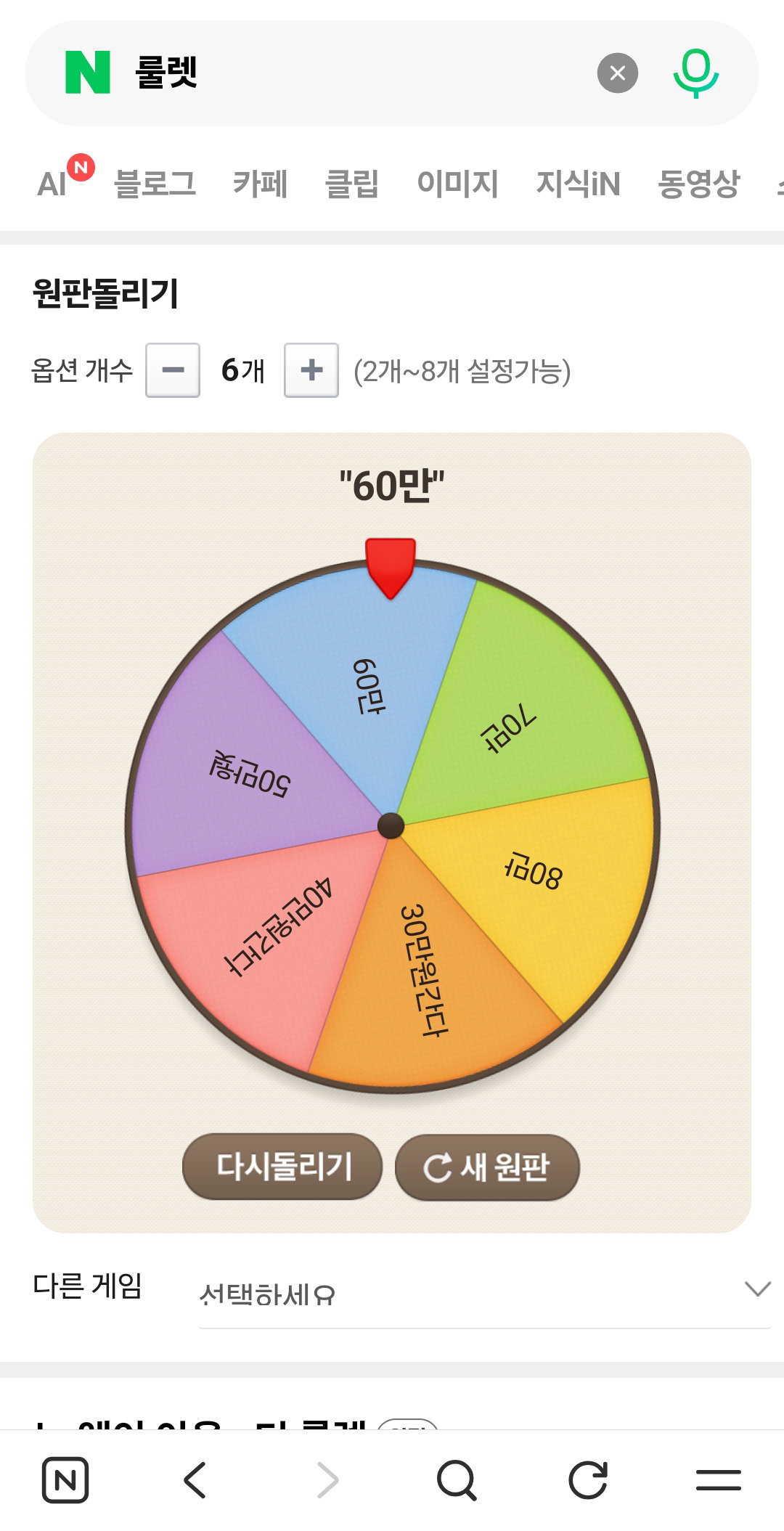Screen dimensions: 784x1531
Task: Create a new wheel with 새 원판
Action: [x=487, y=1167]
